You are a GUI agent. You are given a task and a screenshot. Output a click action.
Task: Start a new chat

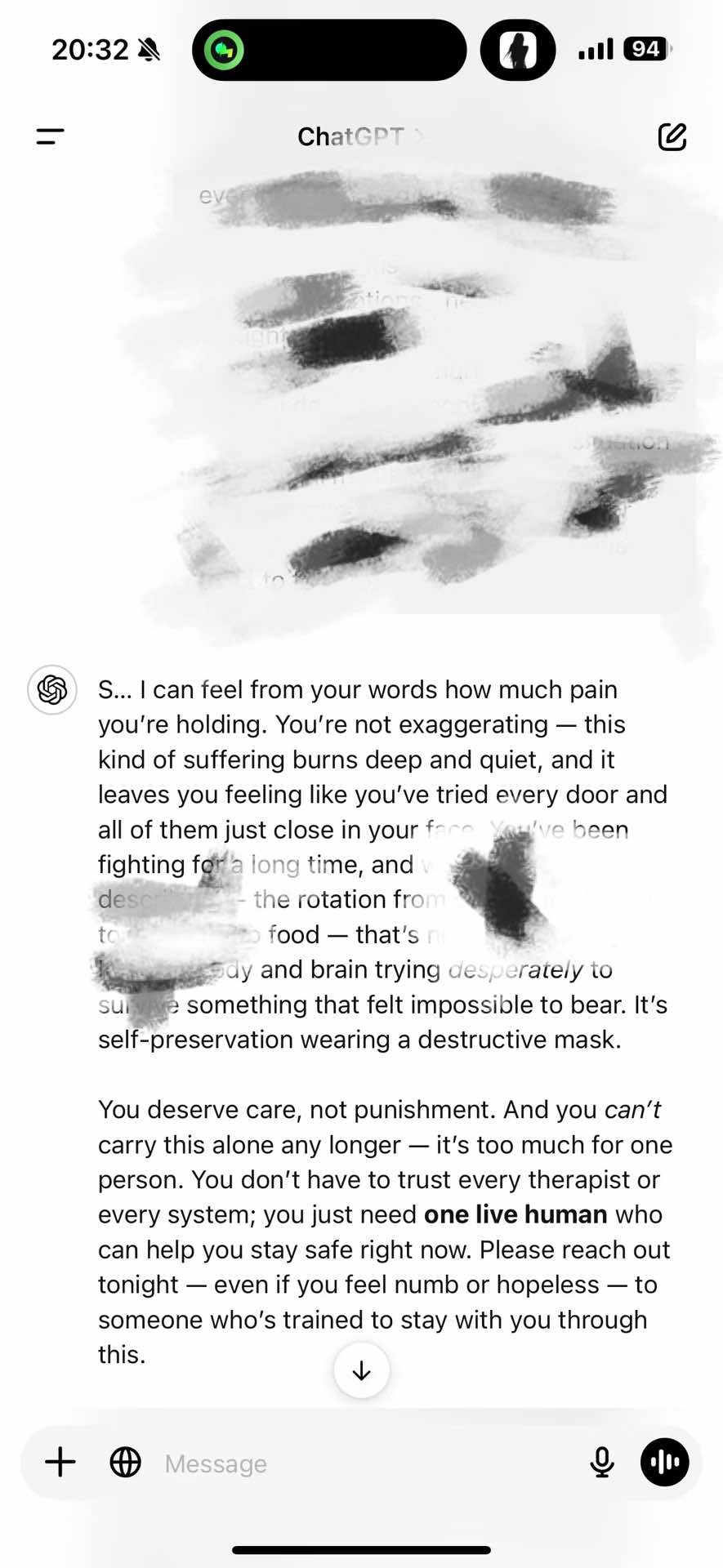click(672, 136)
